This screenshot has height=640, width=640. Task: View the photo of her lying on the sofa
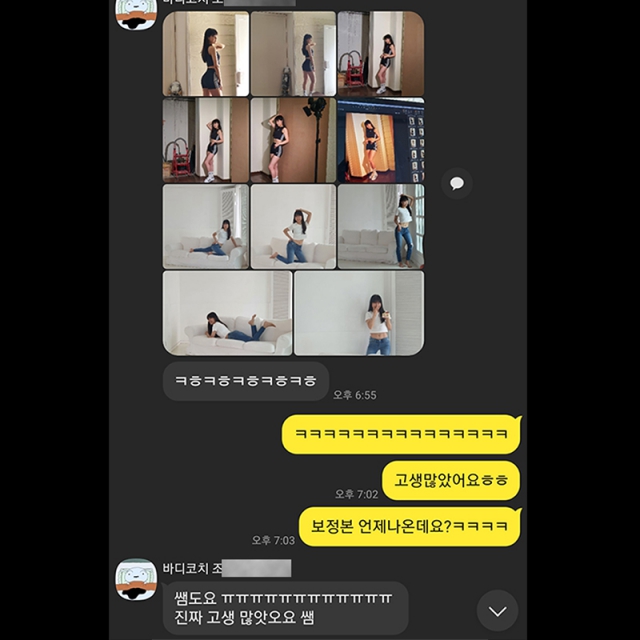[227, 313]
